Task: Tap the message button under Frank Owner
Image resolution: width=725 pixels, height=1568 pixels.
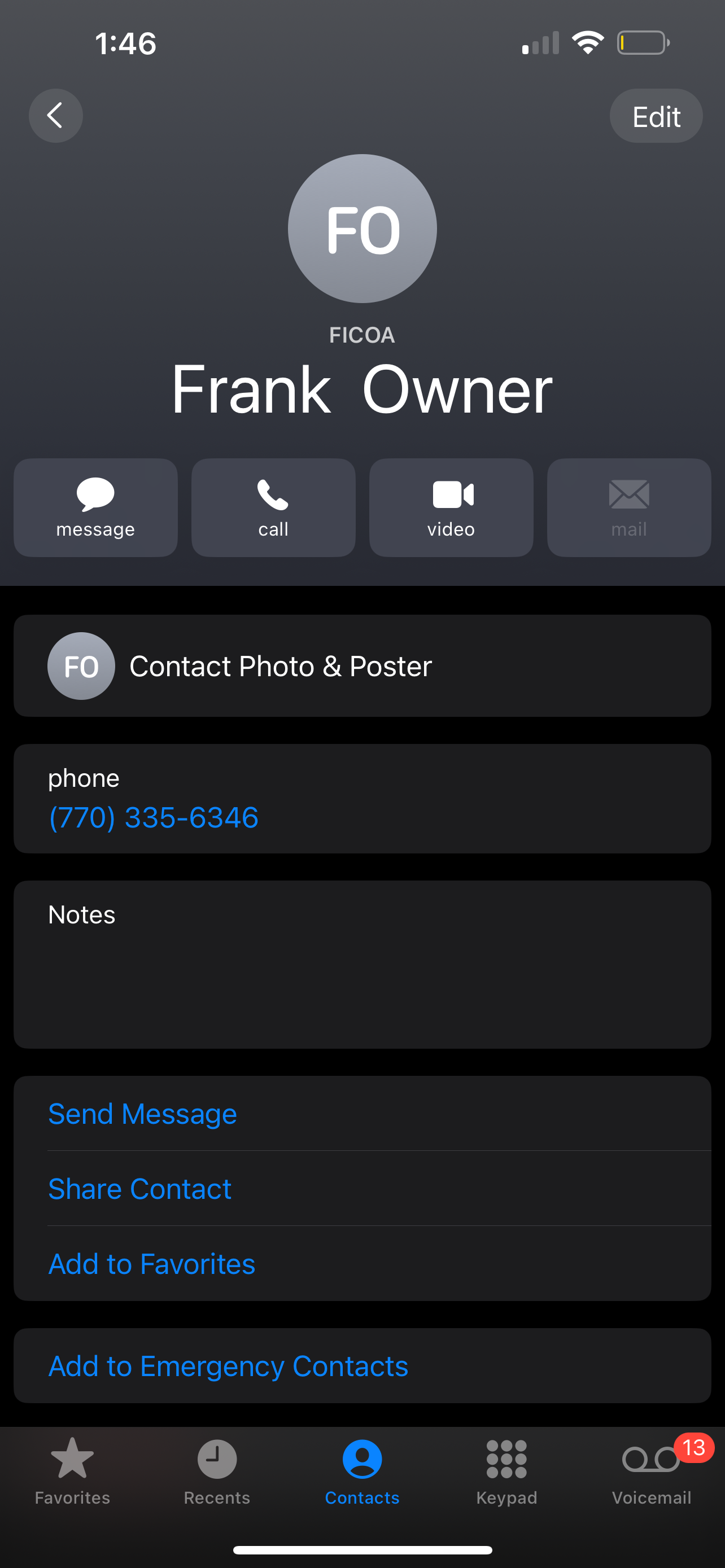Action: (x=95, y=507)
